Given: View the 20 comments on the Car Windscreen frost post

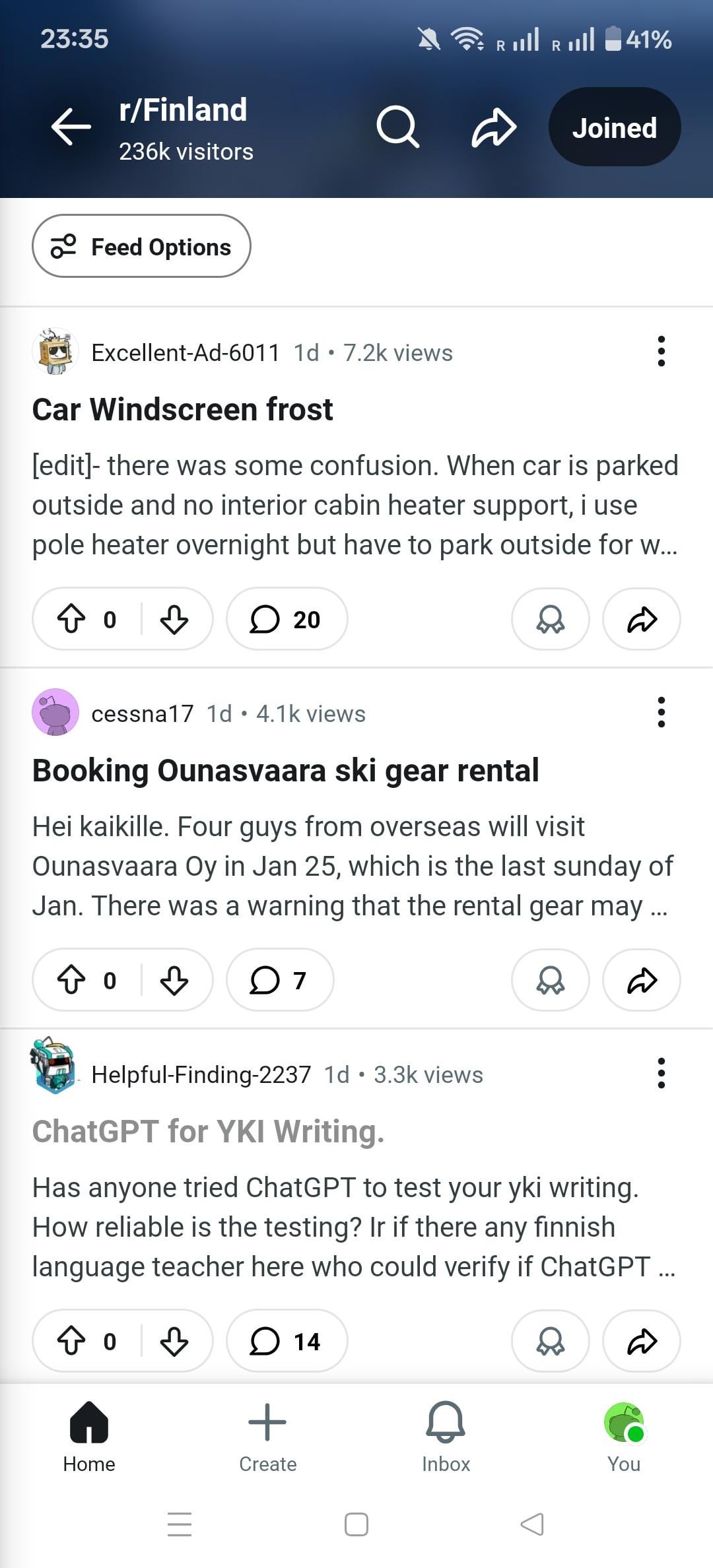Looking at the screenshot, I should (x=287, y=619).
